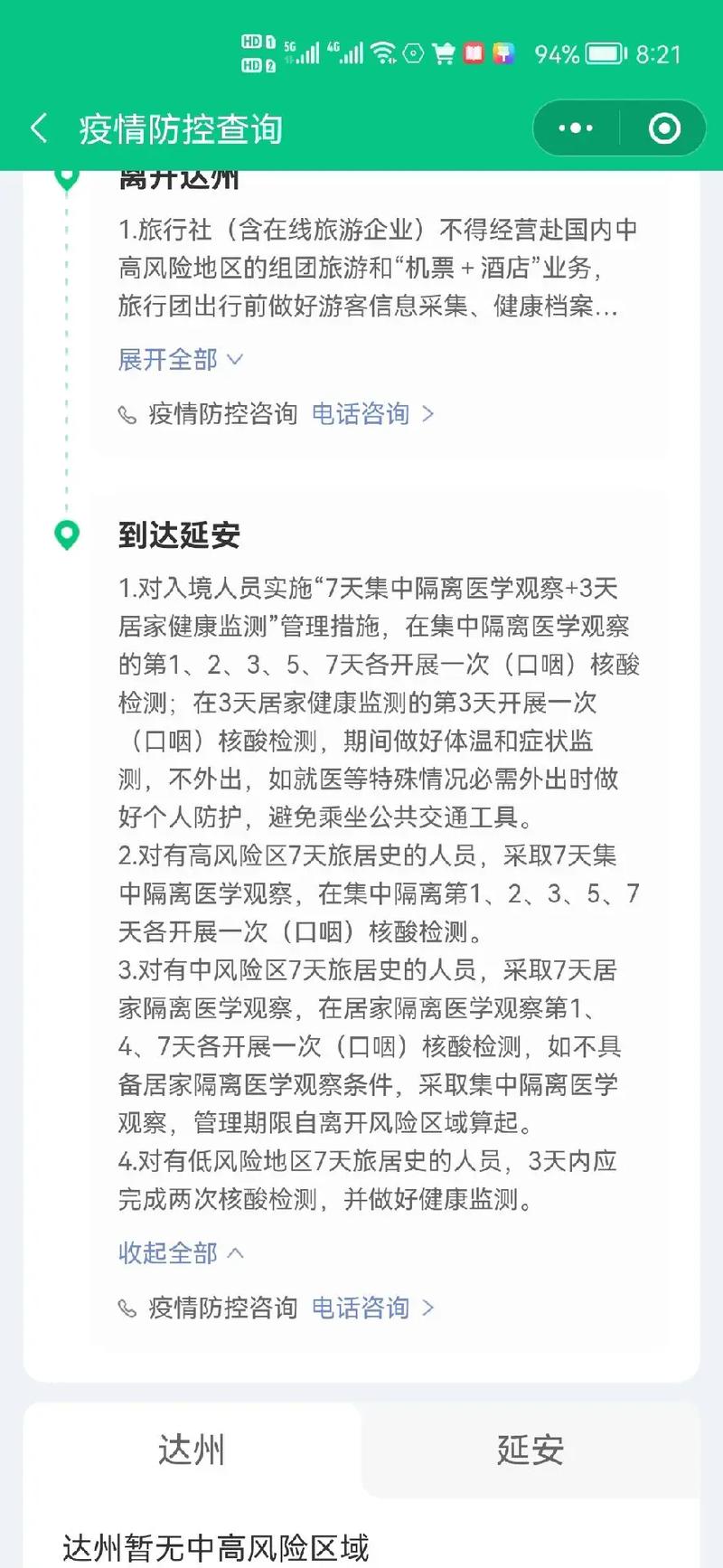Switch to the 延安 tab
The height and width of the screenshot is (1568, 723).
click(x=531, y=1450)
